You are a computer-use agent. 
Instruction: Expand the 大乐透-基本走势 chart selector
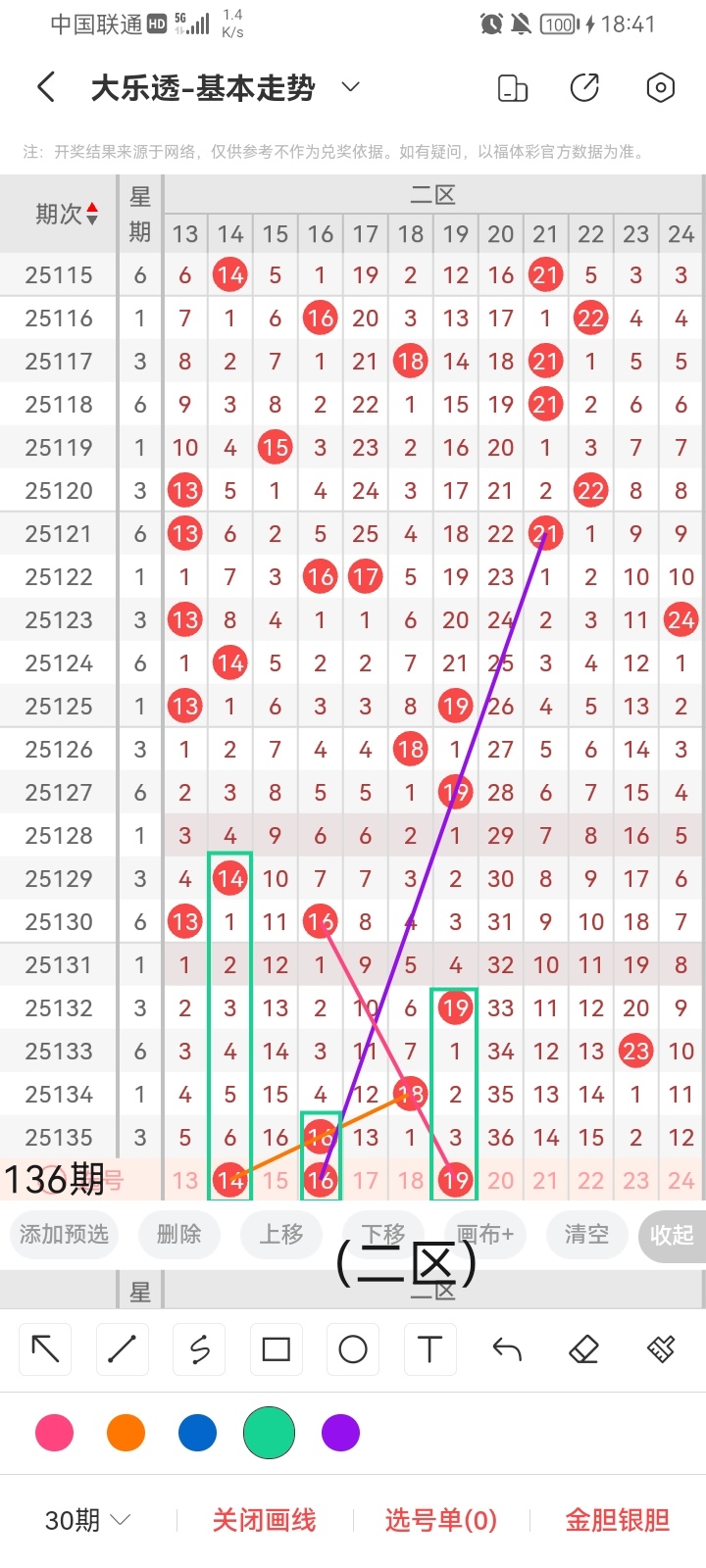click(350, 88)
